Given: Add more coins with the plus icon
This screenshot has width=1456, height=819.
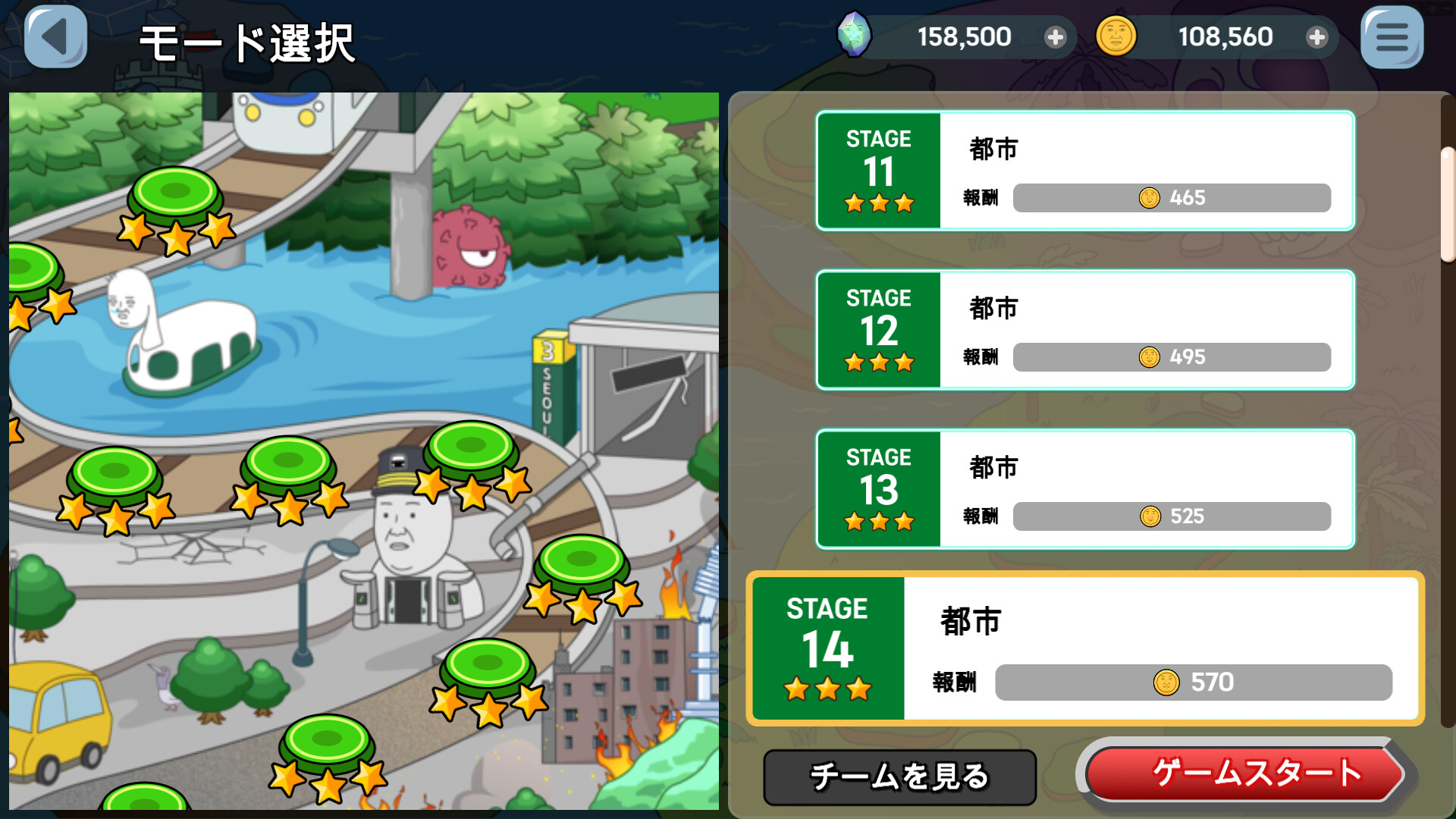Looking at the screenshot, I should (1317, 36).
